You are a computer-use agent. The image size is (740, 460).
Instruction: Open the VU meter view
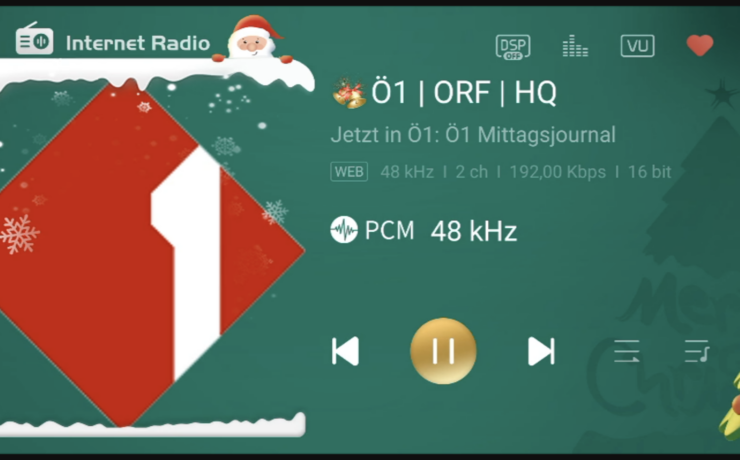(637, 46)
